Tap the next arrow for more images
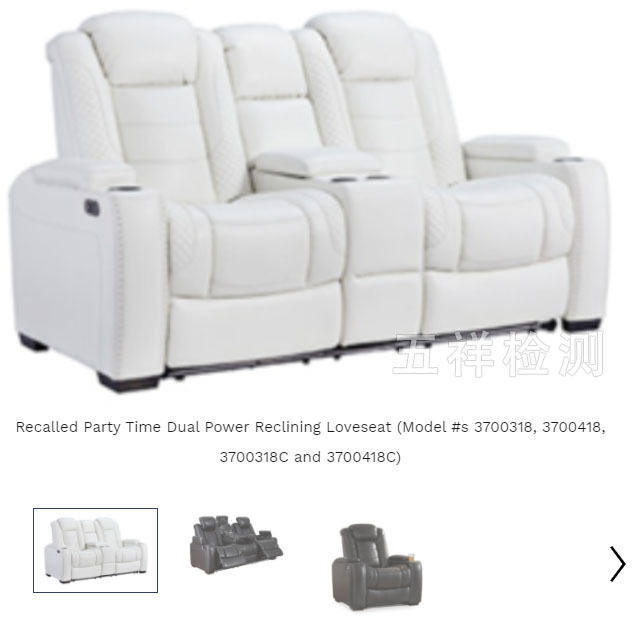This screenshot has width=632, height=618. pos(617,564)
